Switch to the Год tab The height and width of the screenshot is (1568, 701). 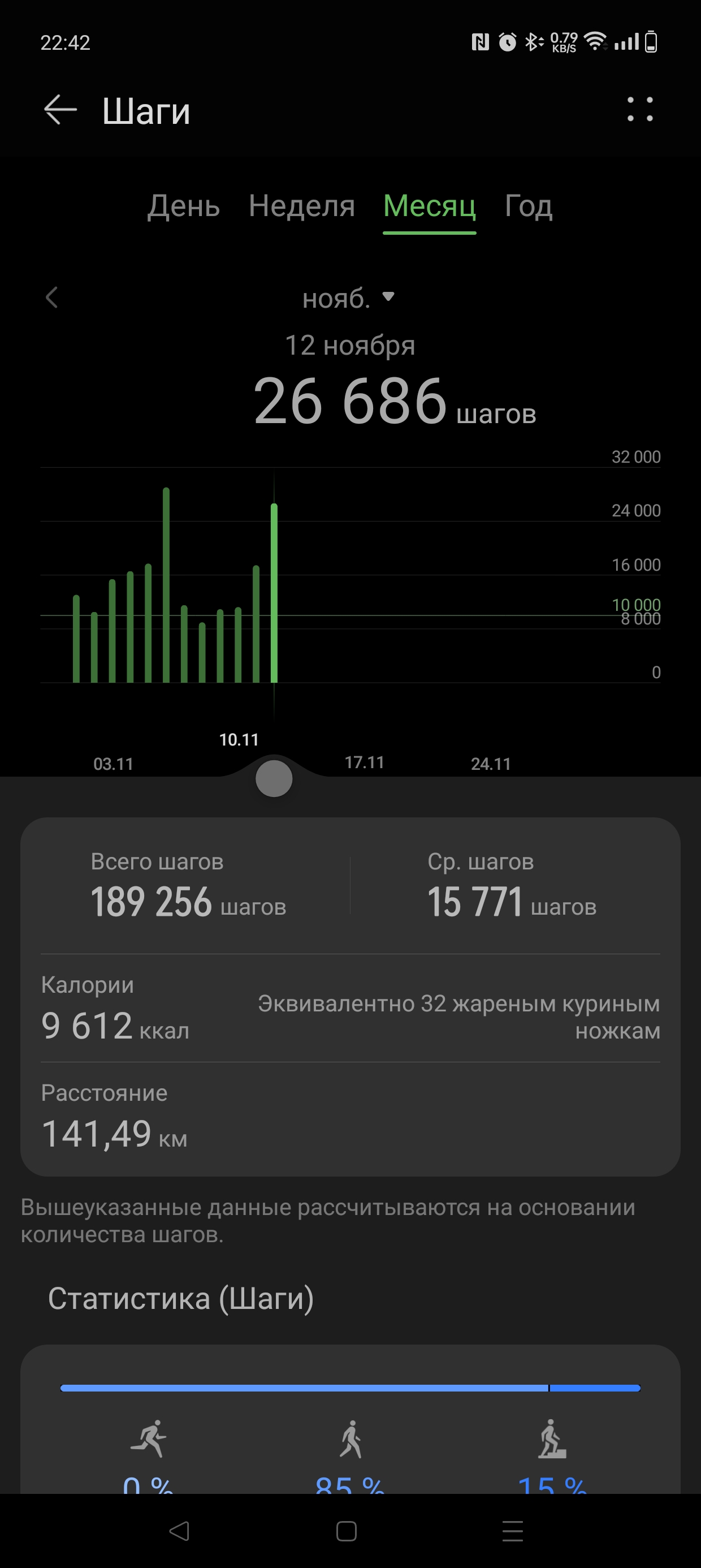[528, 206]
